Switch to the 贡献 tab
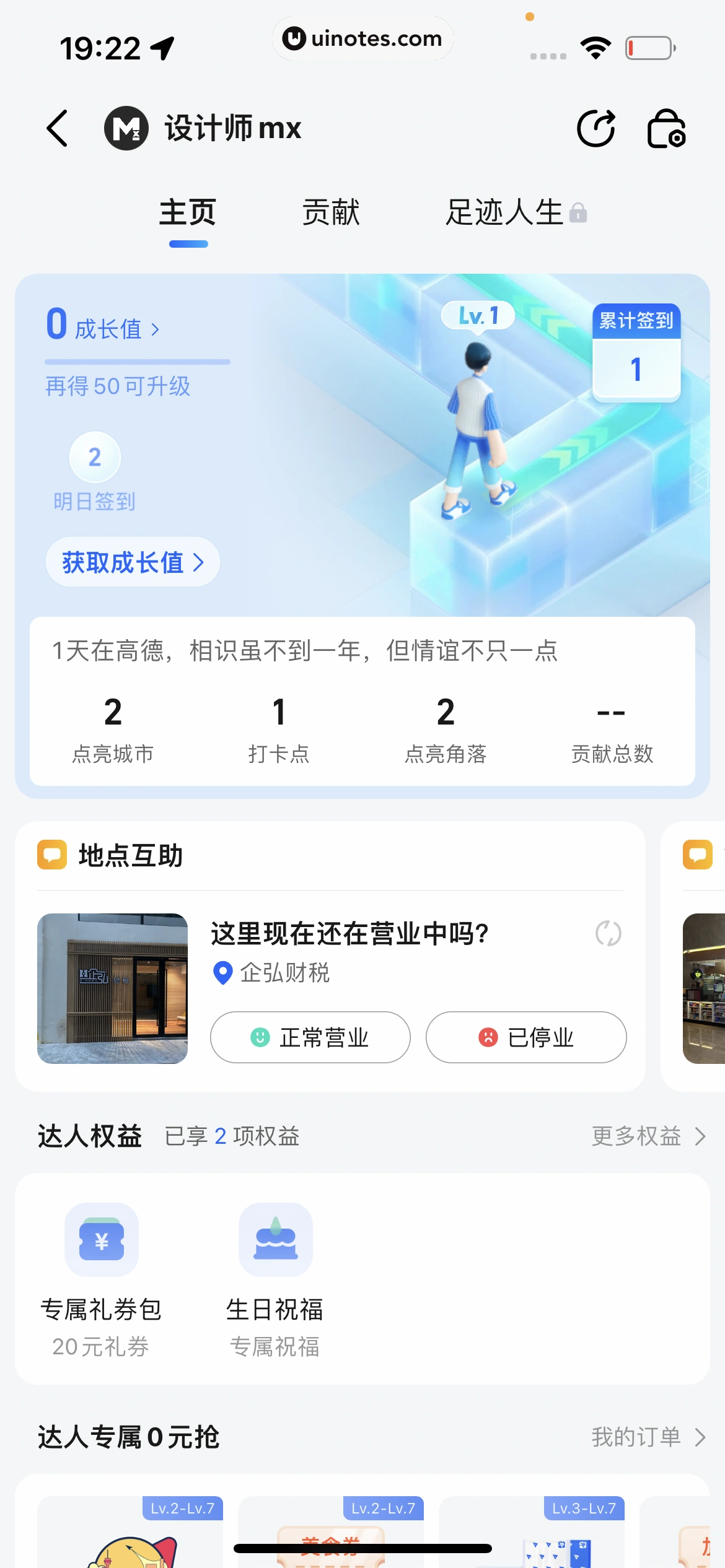Viewport: 725px width, 1568px height. click(x=331, y=212)
